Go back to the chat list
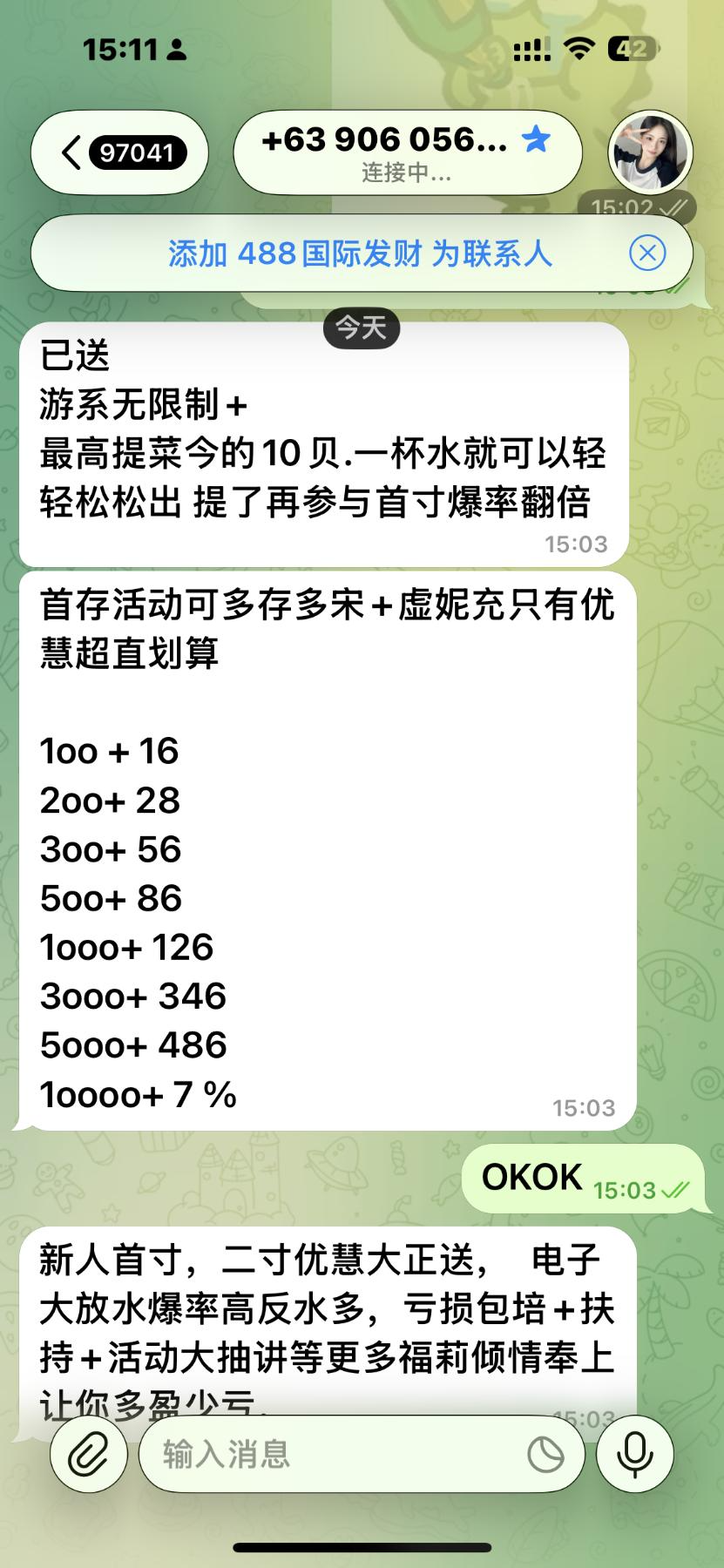The height and width of the screenshot is (1568, 724). (118, 153)
